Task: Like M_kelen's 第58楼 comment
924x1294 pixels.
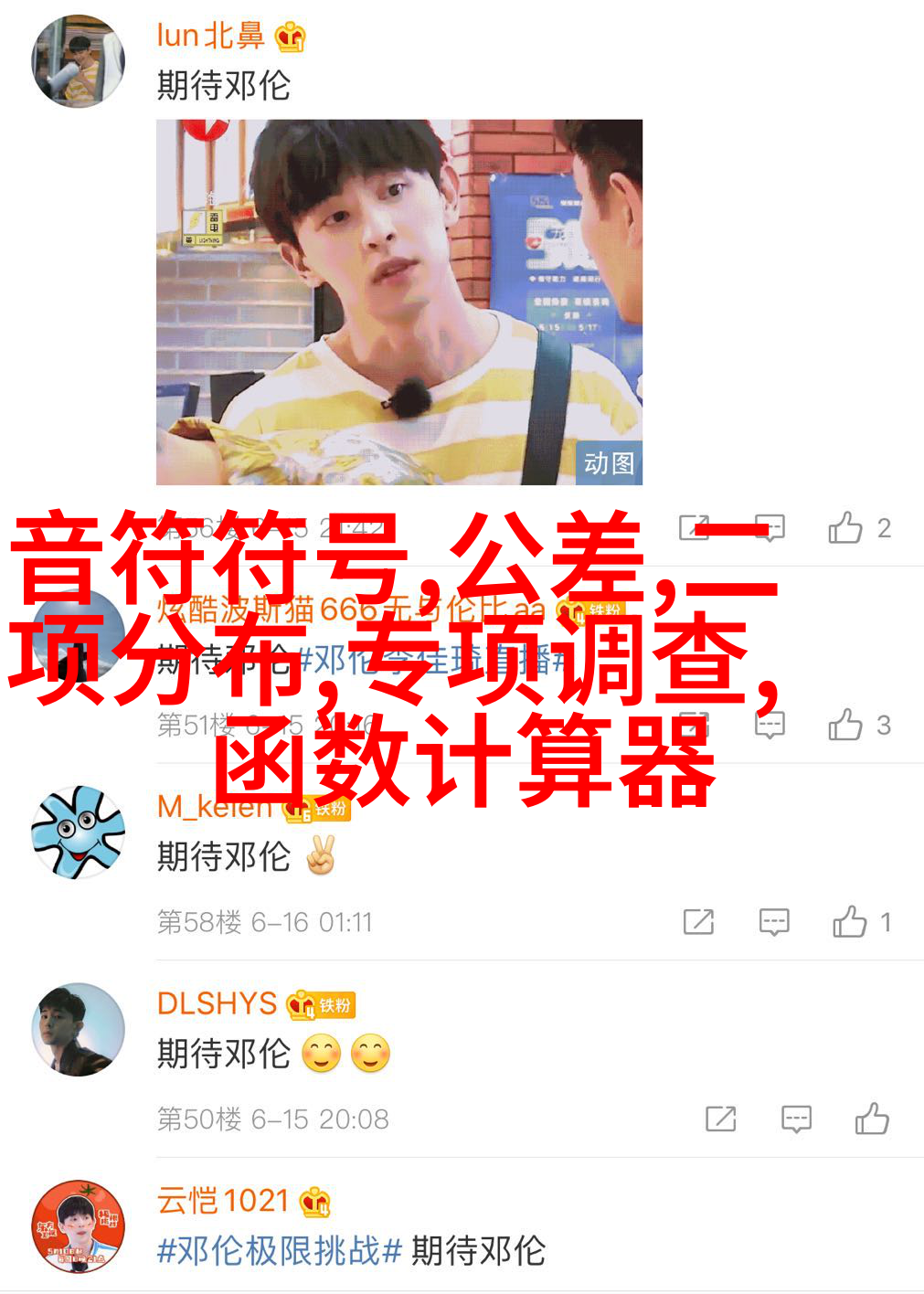Action: coord(850,922)
